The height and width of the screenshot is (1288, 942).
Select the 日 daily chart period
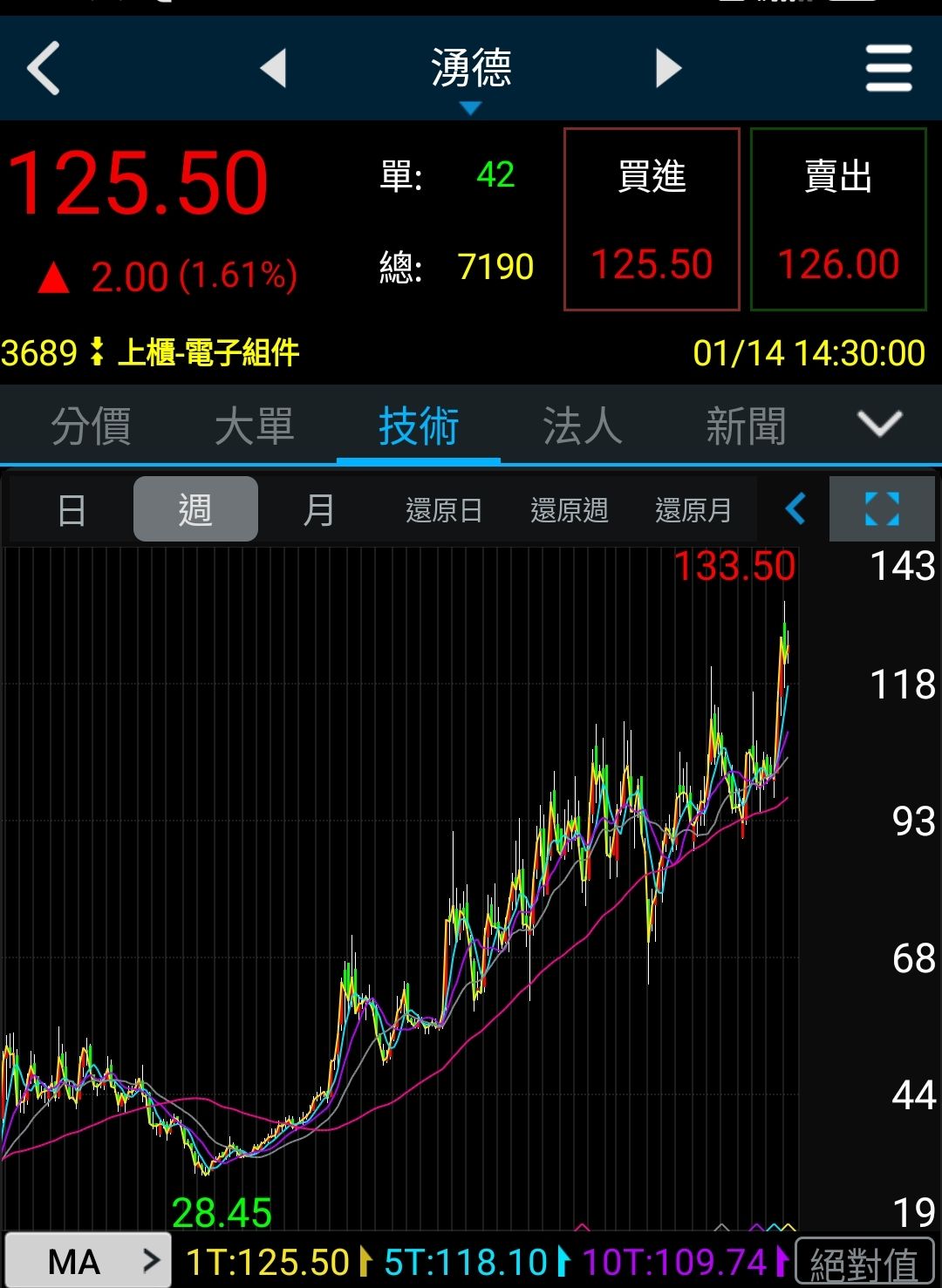click(72, 509)
